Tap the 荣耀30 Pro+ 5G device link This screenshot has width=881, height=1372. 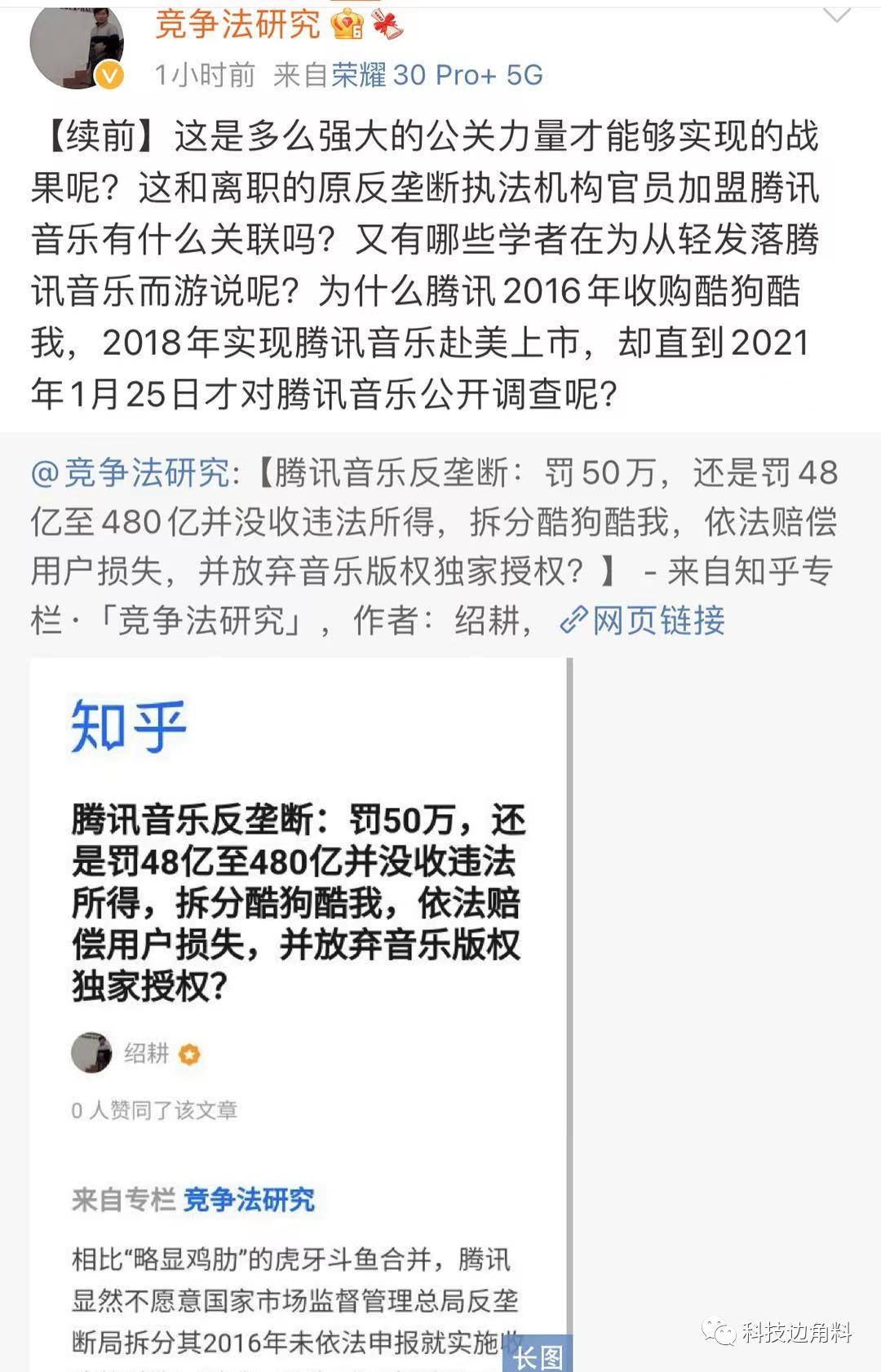pyautogui.click(x=436, y=75)
